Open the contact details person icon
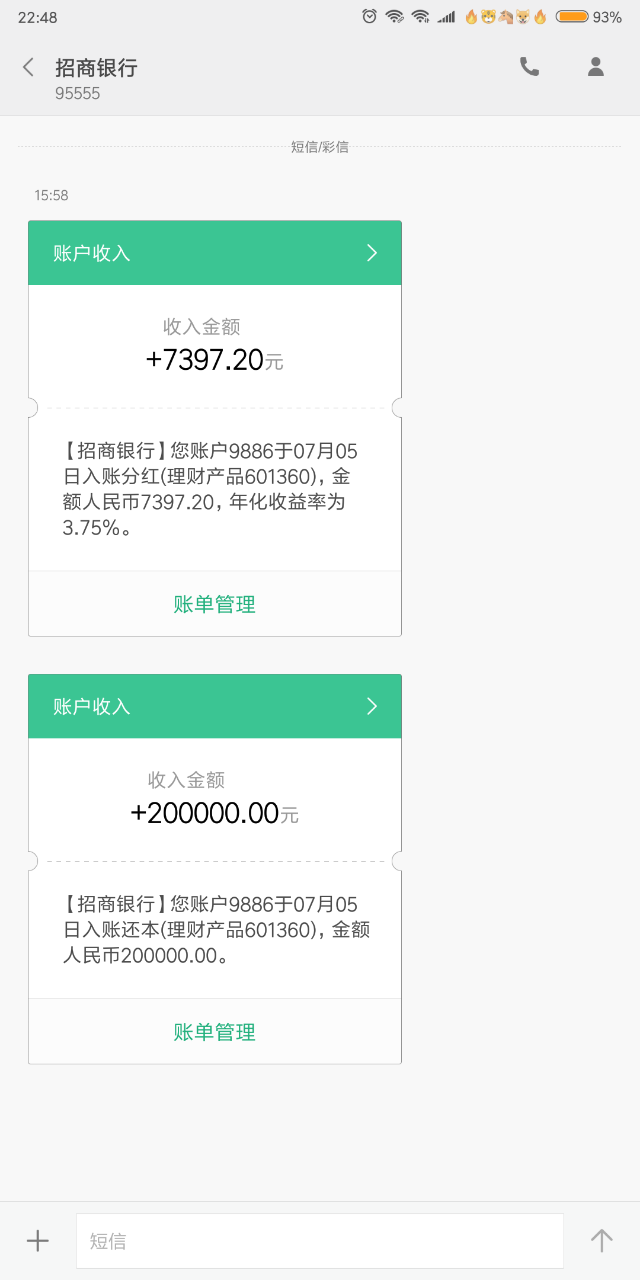This screenshot has height=1280, width=640. click(596, 67)
